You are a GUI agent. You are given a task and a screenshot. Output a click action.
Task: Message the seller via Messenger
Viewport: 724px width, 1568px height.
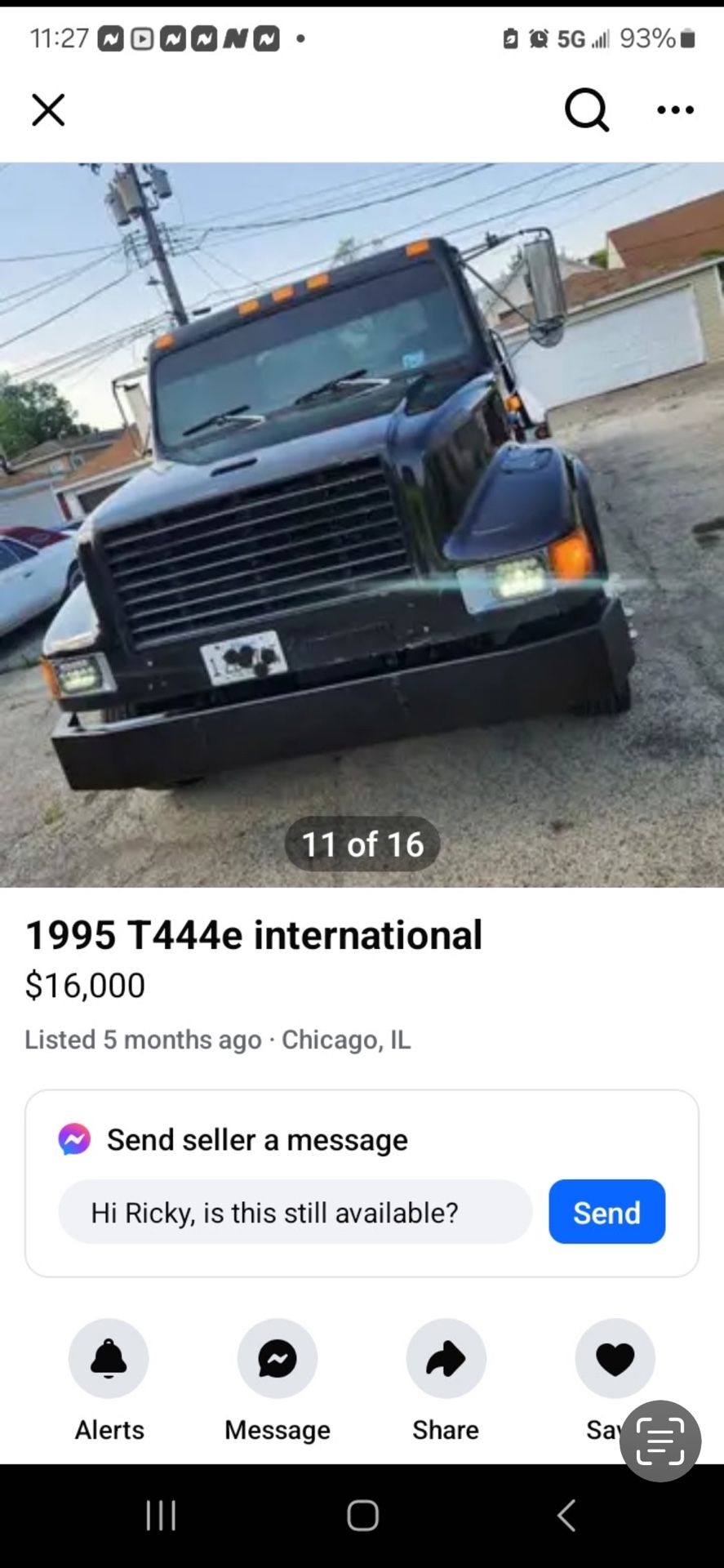click(278, 1359)
